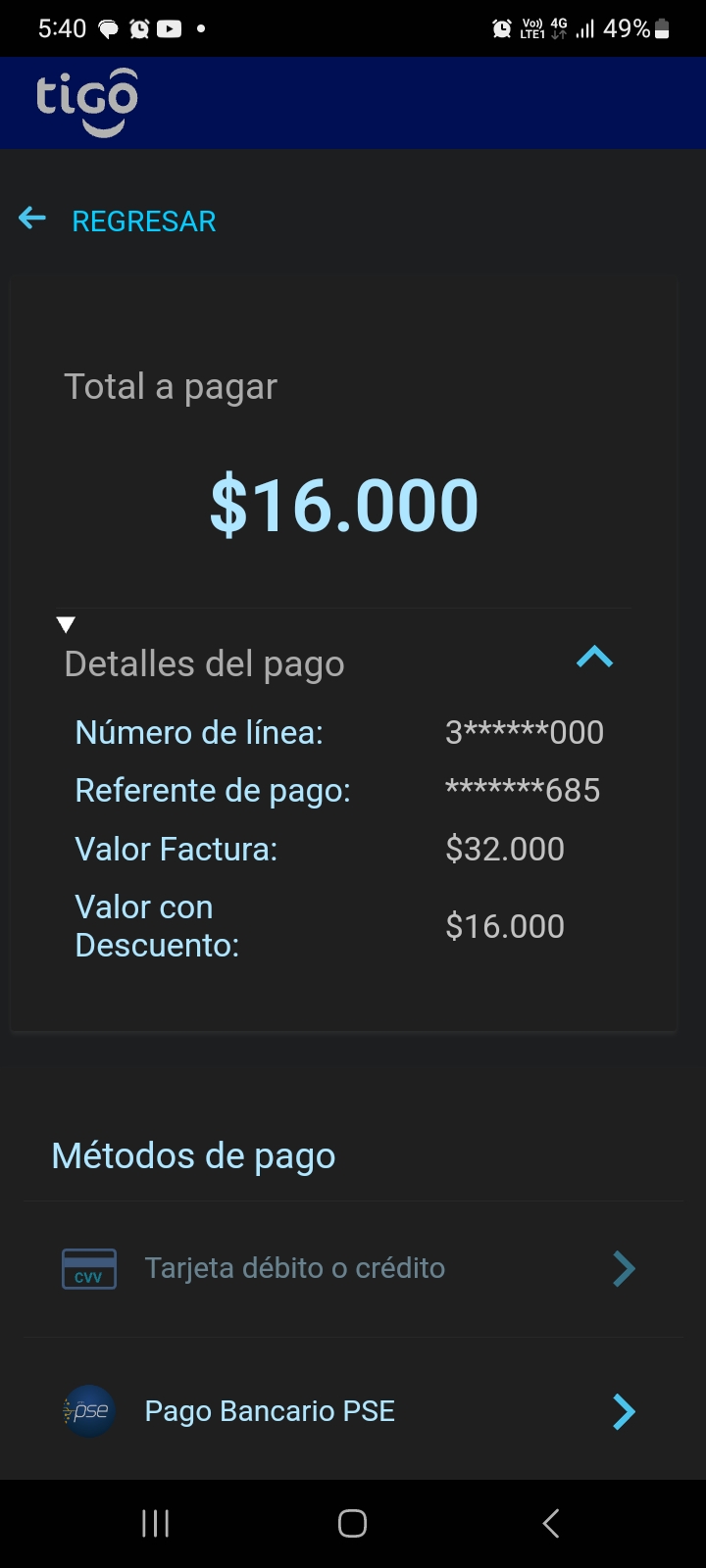Tap the masked line number 3******000
Viewport: 706px width, 1568px height.
coord(524,732)
